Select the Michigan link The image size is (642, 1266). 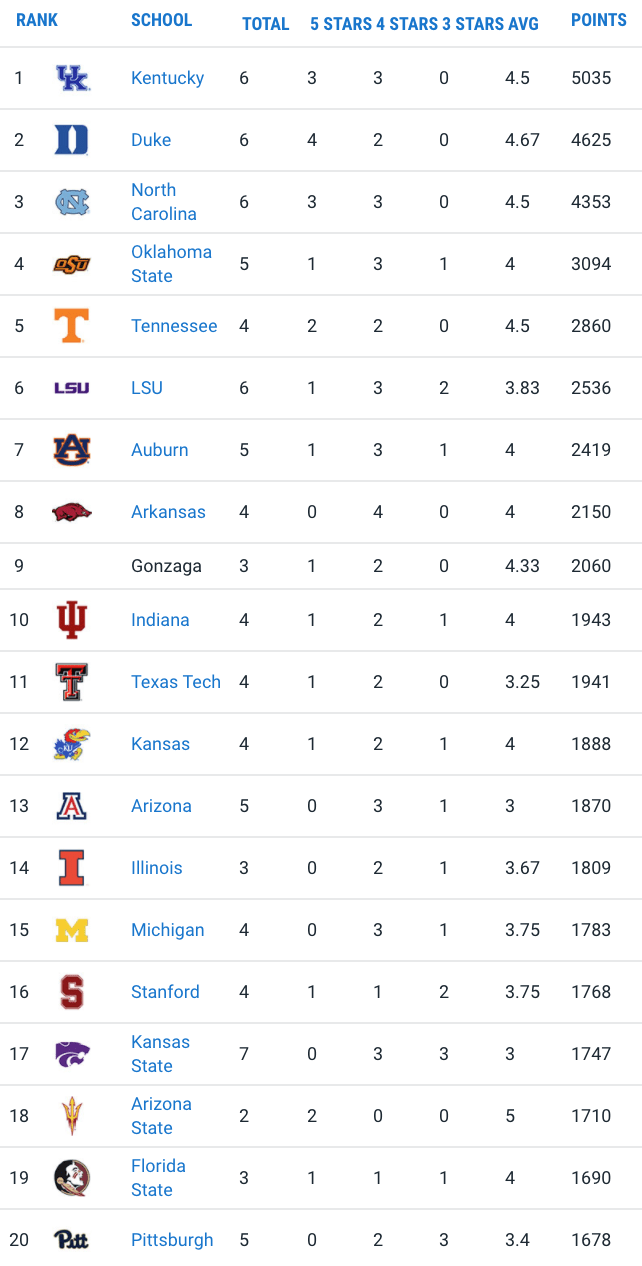168,930
